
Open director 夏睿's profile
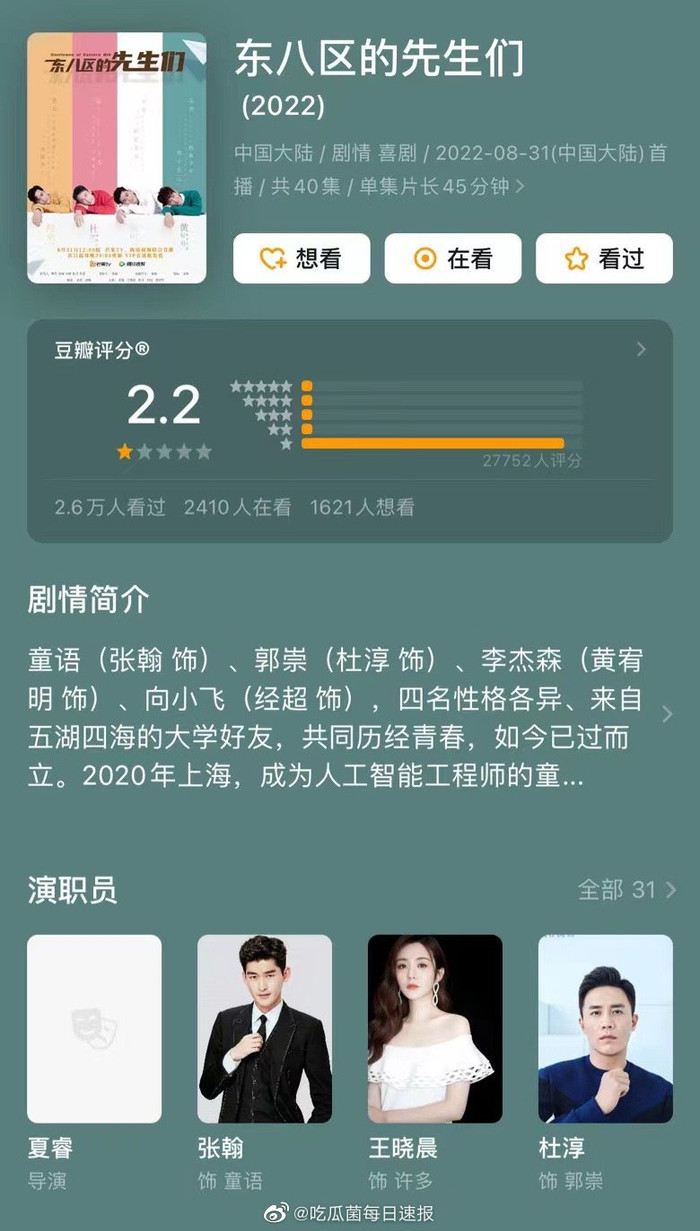94,1029
